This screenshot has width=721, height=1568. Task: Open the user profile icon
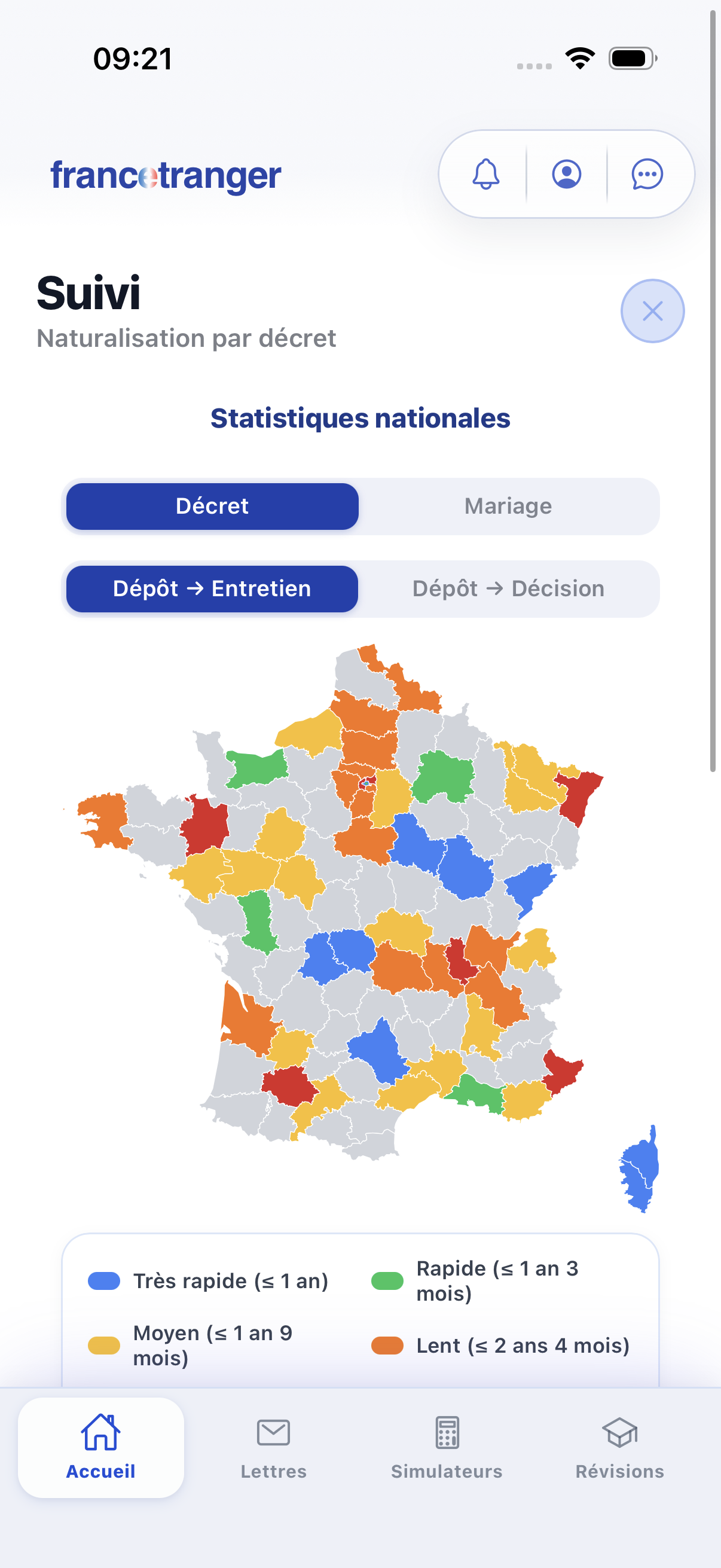point(566,173)
